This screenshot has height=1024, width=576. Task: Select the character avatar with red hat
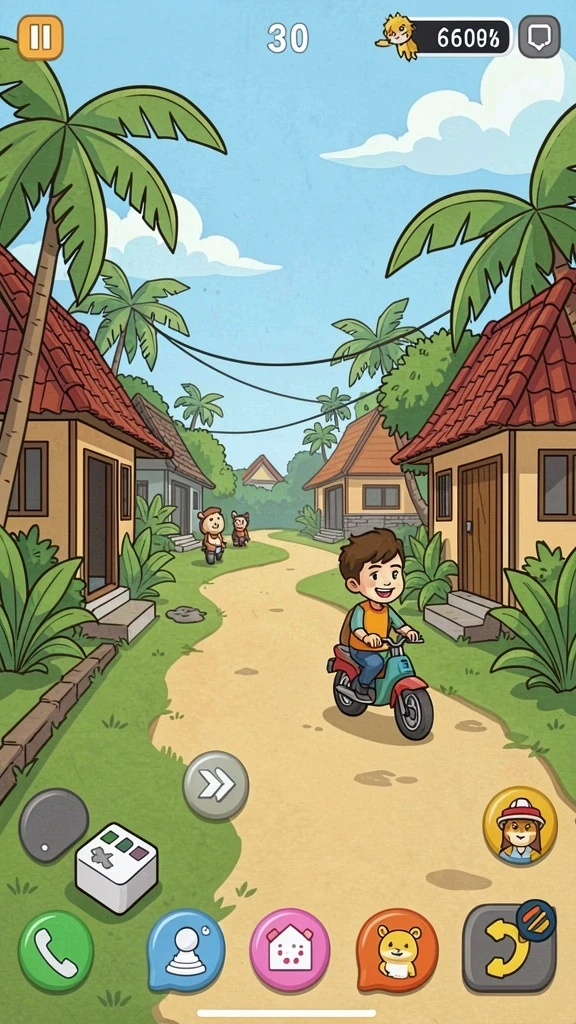coord(520,826)
